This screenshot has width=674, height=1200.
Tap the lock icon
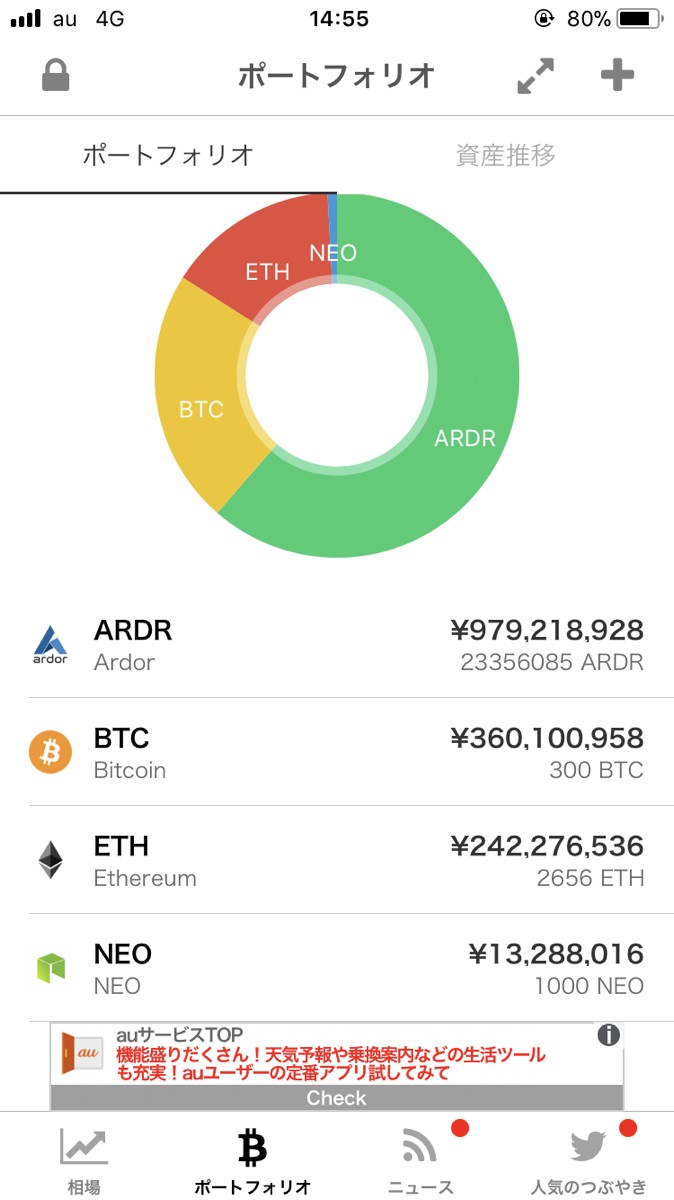click(x=56, y=76)
